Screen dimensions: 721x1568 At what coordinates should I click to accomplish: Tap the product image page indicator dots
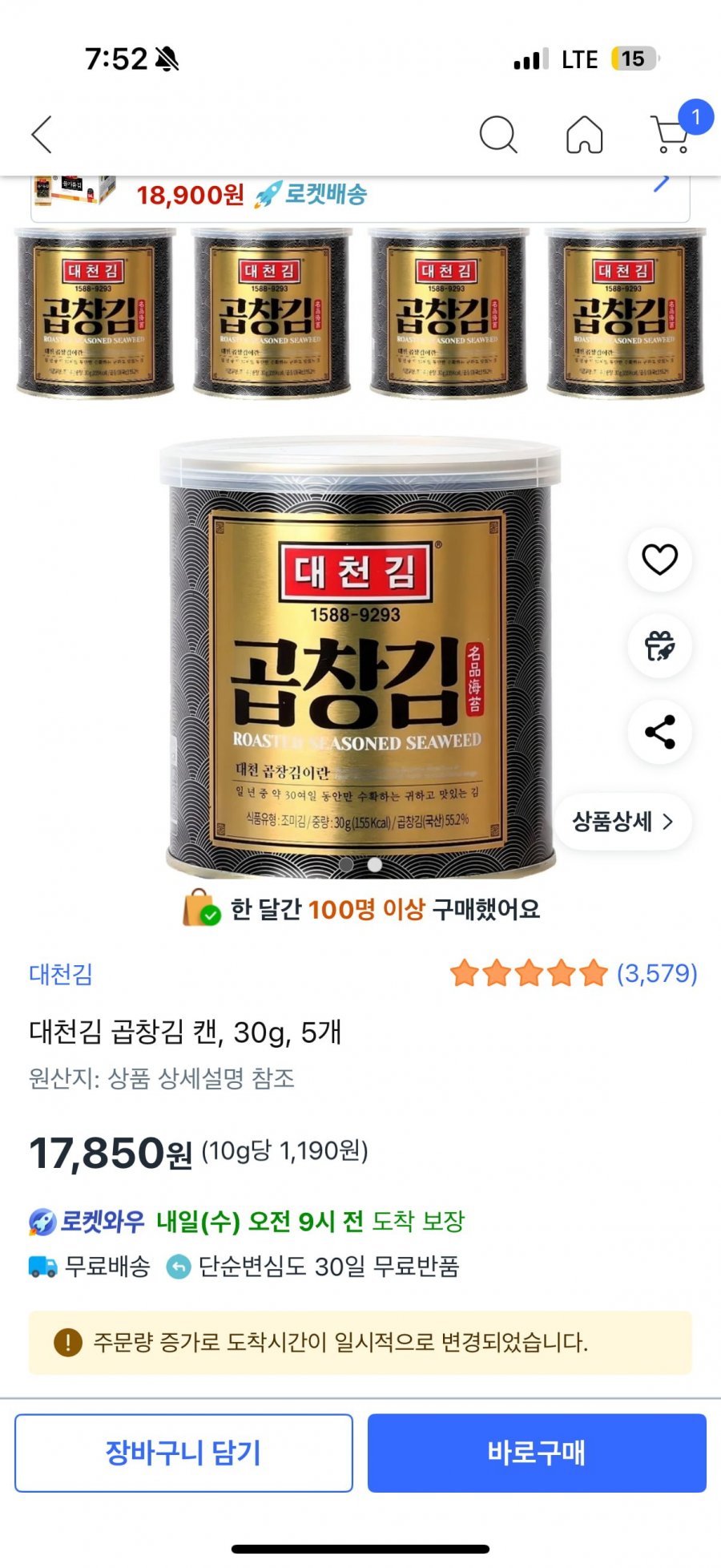[x=360, y=865]
